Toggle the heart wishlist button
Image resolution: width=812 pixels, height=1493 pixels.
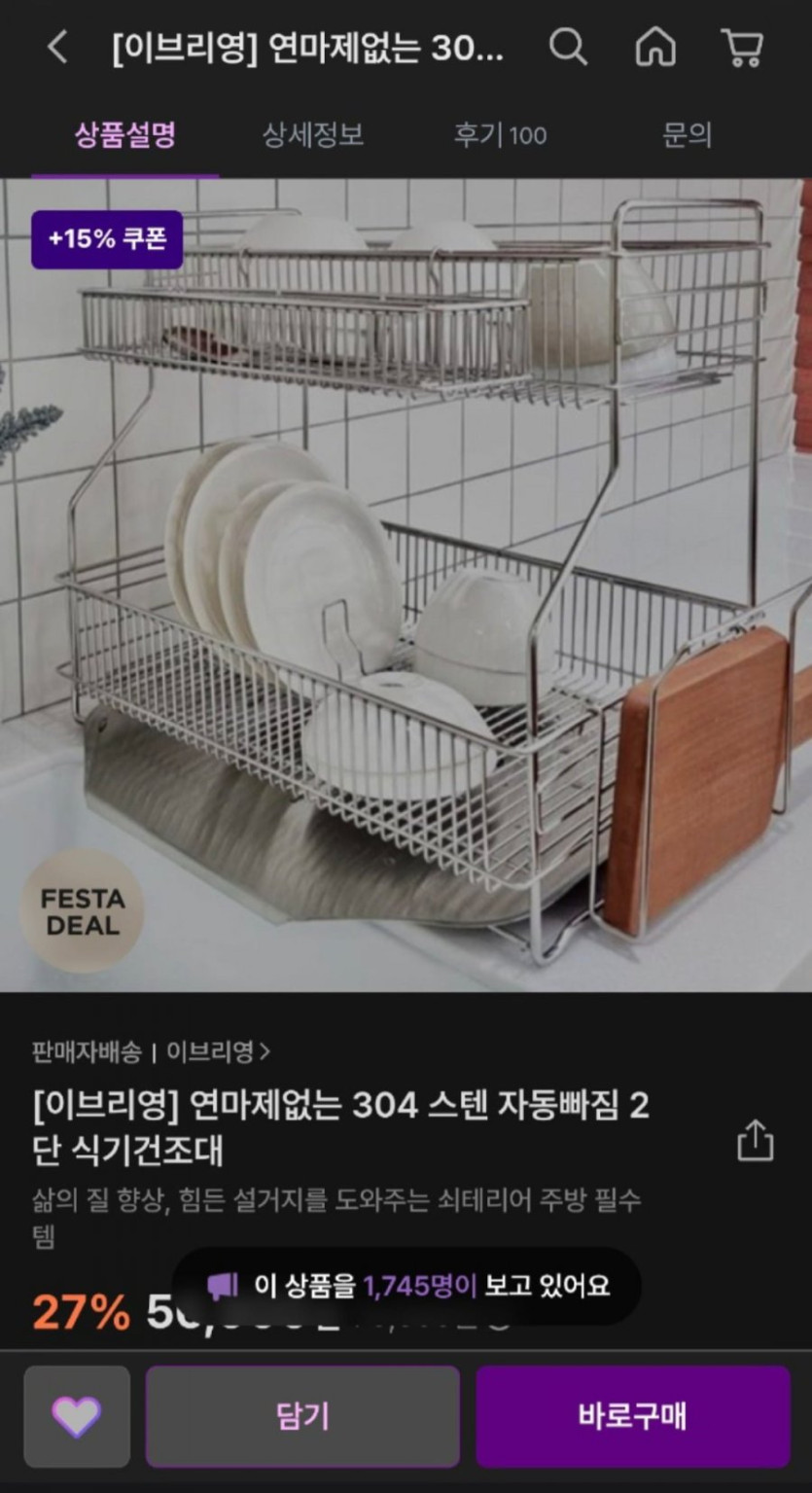click(77, 1416)
